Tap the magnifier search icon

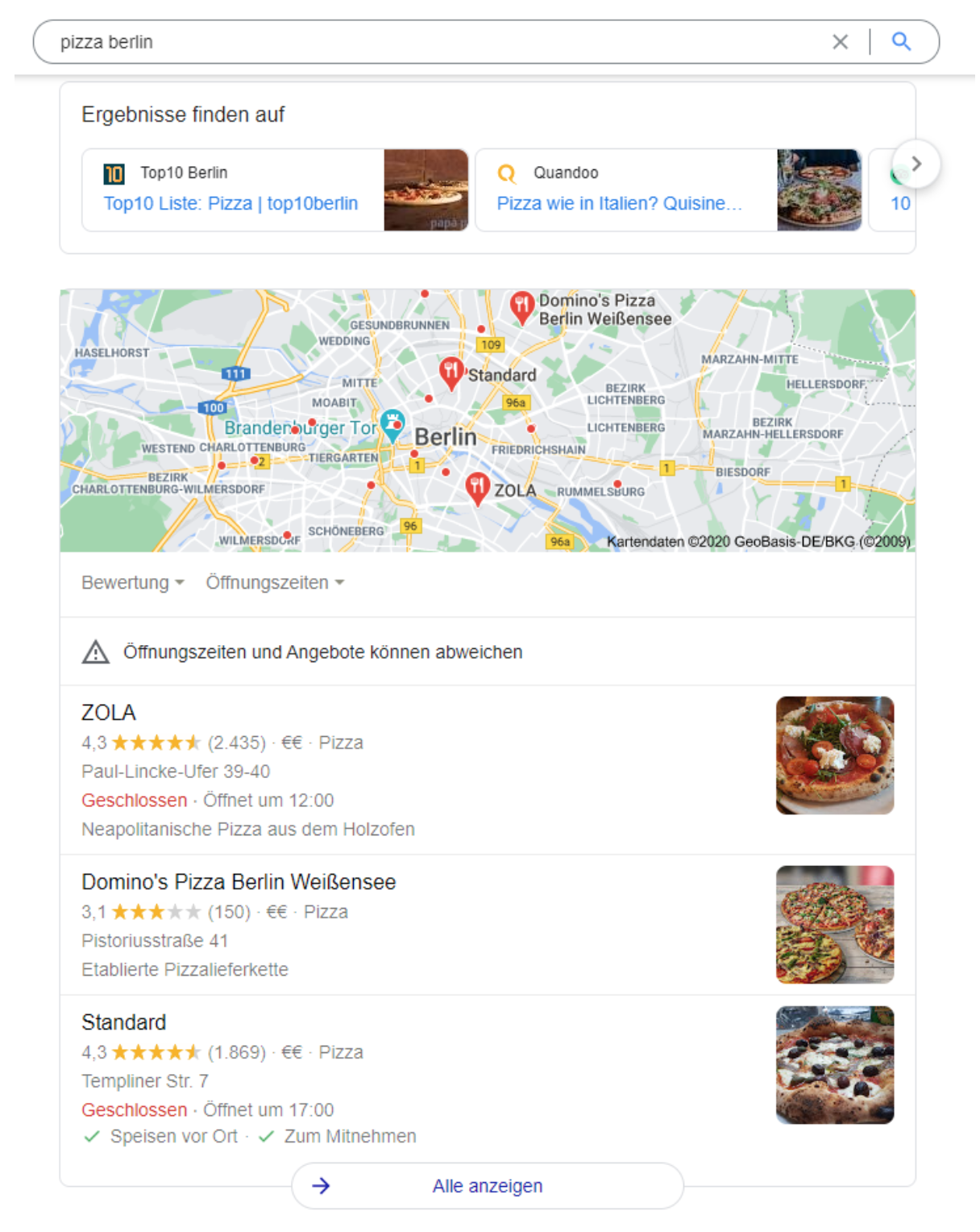(901, 42)
